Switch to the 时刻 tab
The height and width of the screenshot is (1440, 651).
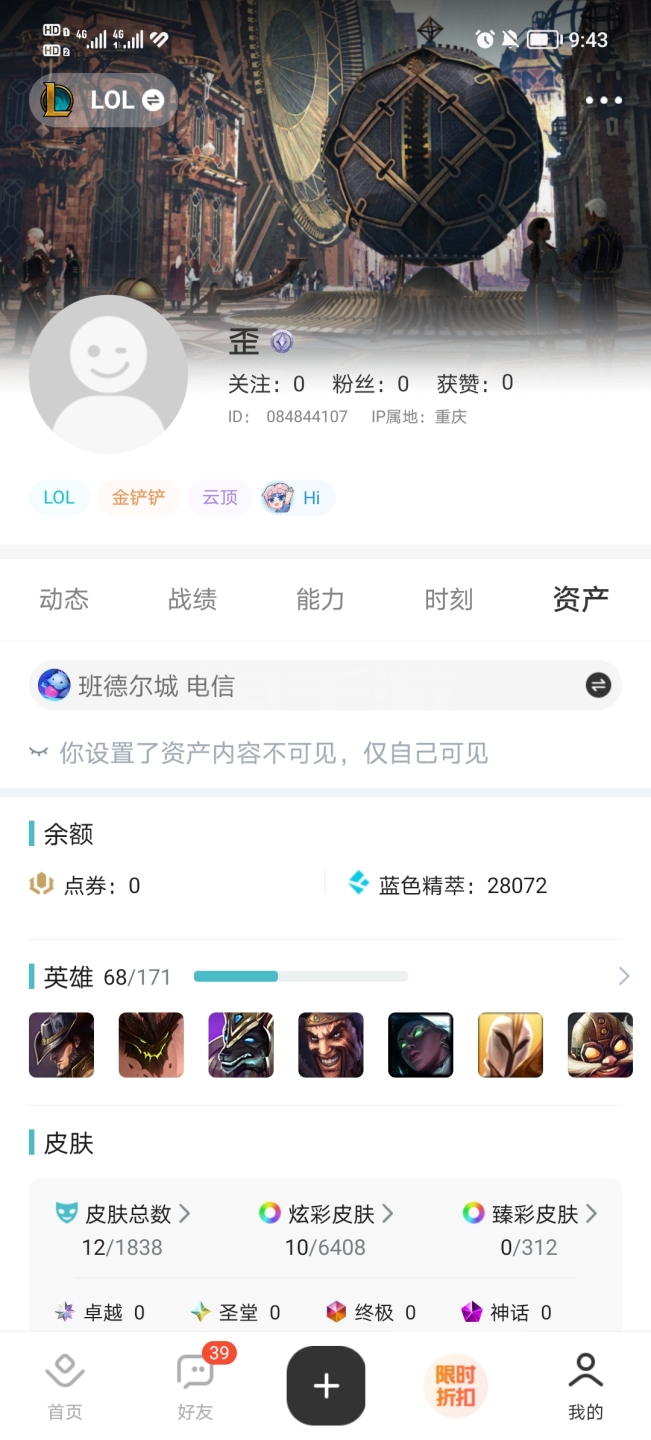click(448, 599)
